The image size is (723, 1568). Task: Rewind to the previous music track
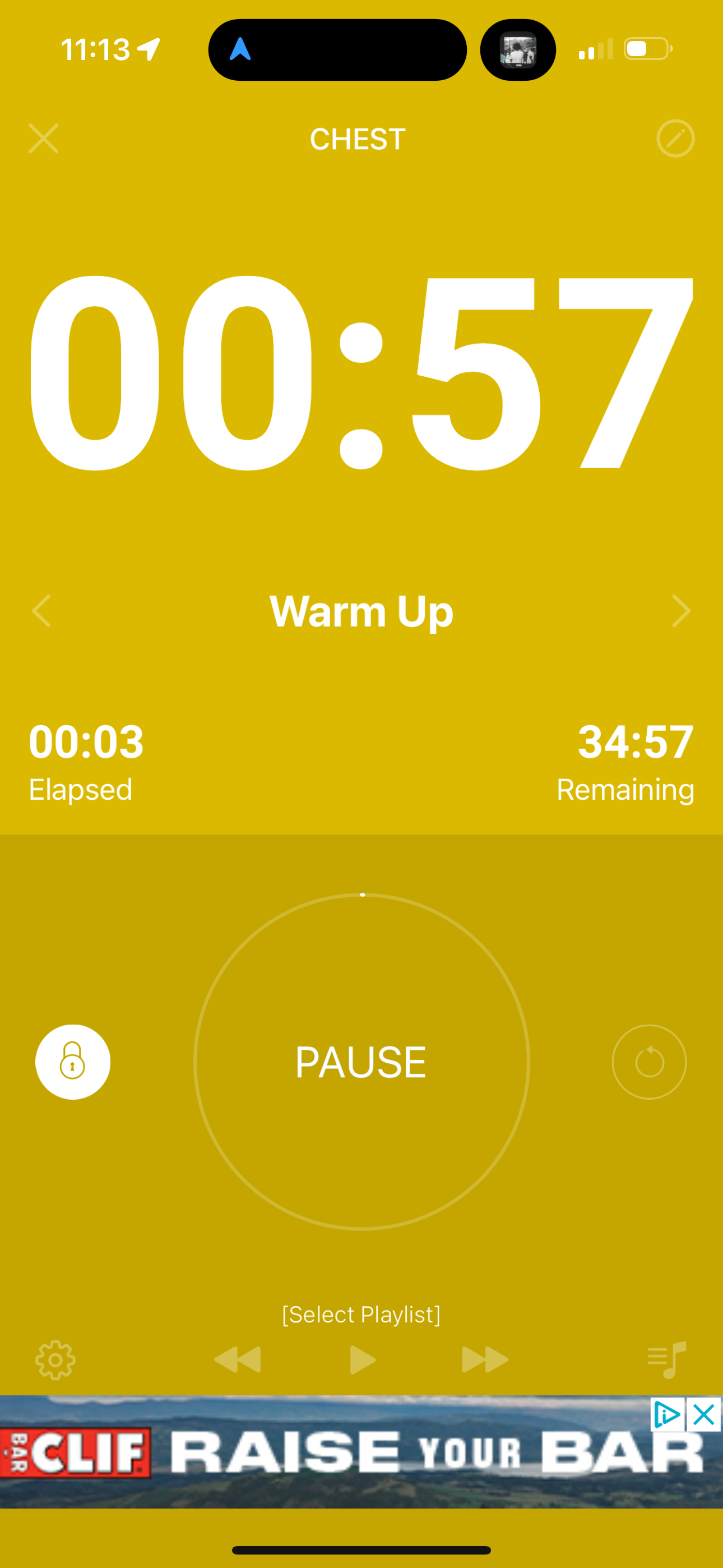pos(238,1360)
